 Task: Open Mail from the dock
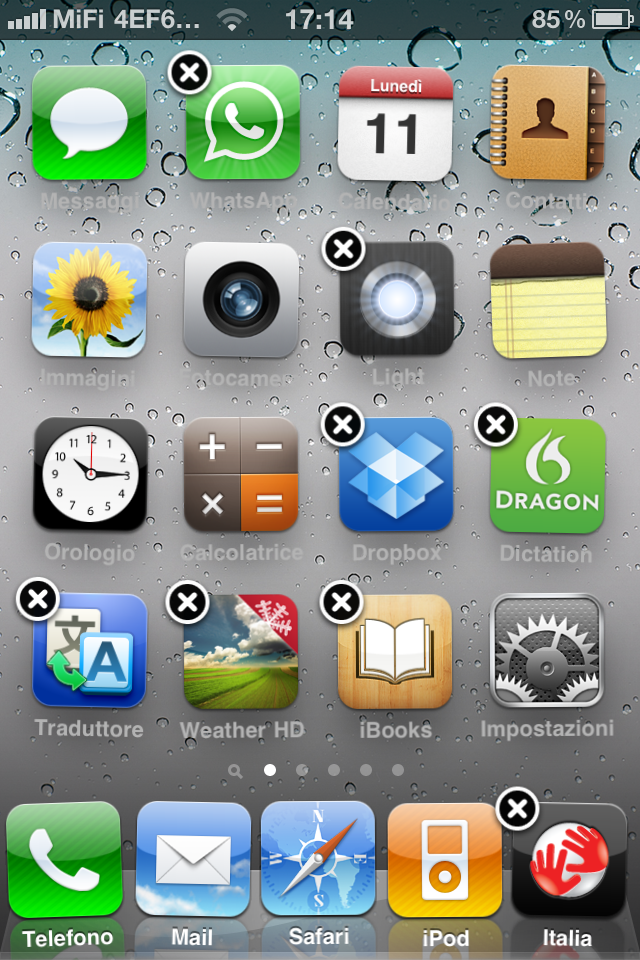[x=192, y=860]
